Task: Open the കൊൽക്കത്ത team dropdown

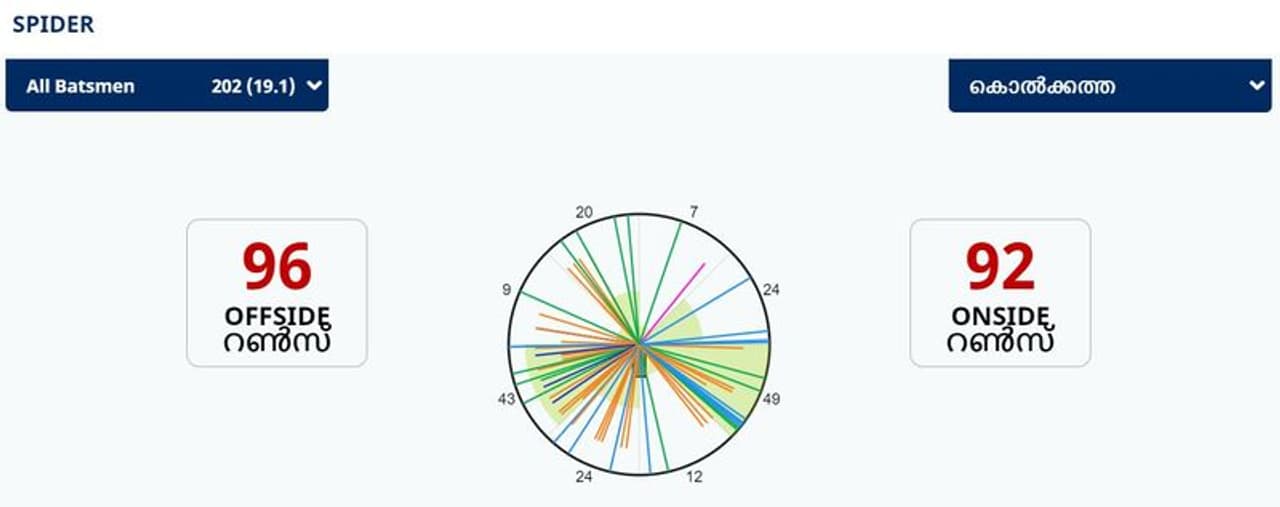Action: (1109, 86)
